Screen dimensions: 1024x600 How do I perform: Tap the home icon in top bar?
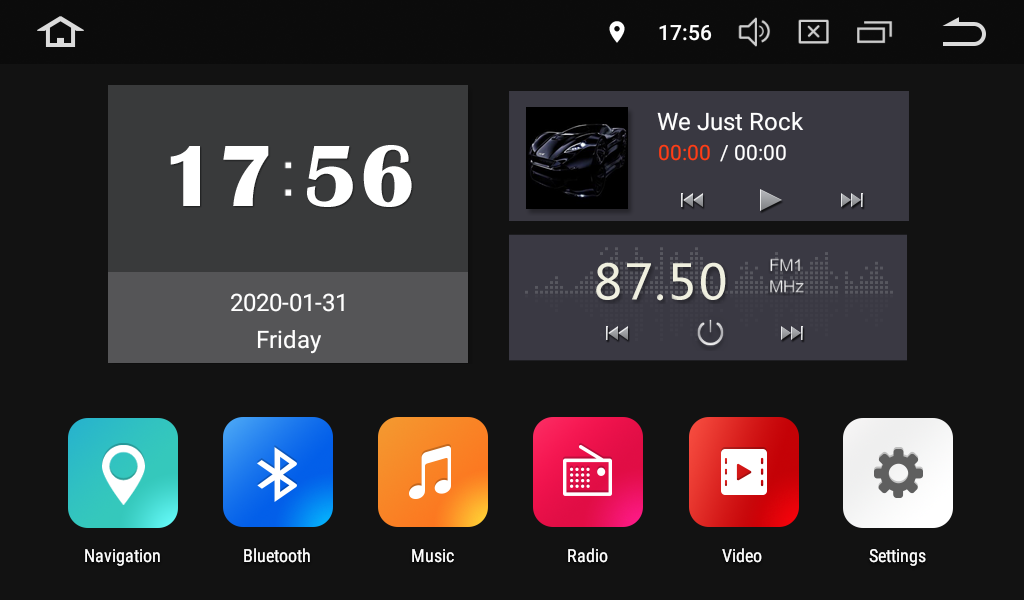(x=60, y=32)
